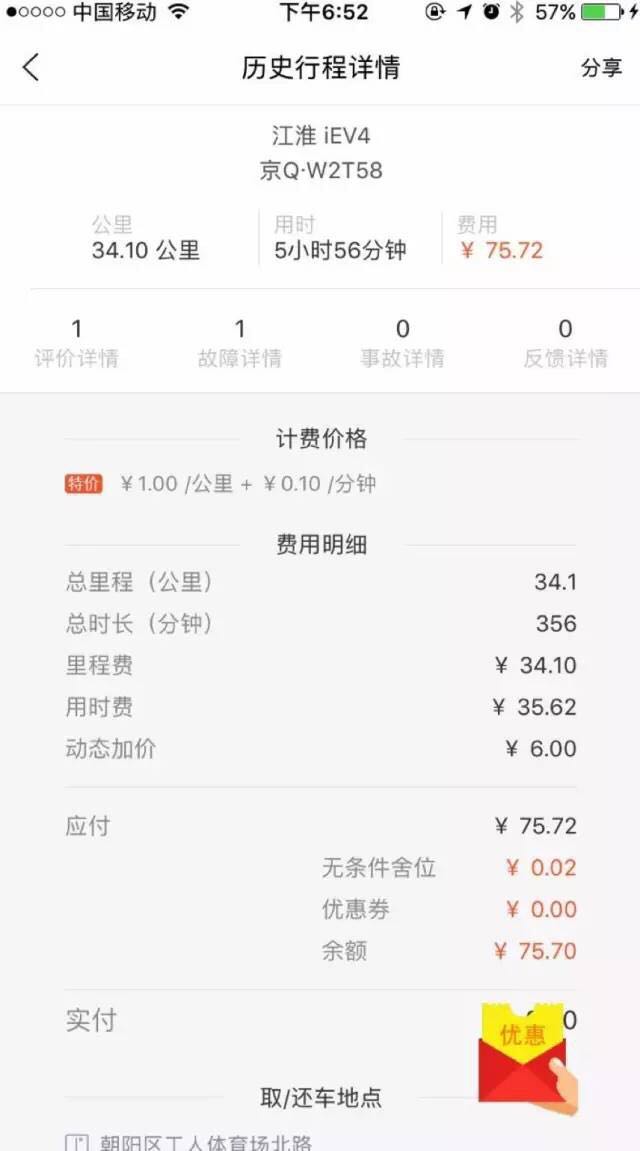640x1151 pixels.
Task: Open 事故详情 accident details
Action: tap(402, 343)
